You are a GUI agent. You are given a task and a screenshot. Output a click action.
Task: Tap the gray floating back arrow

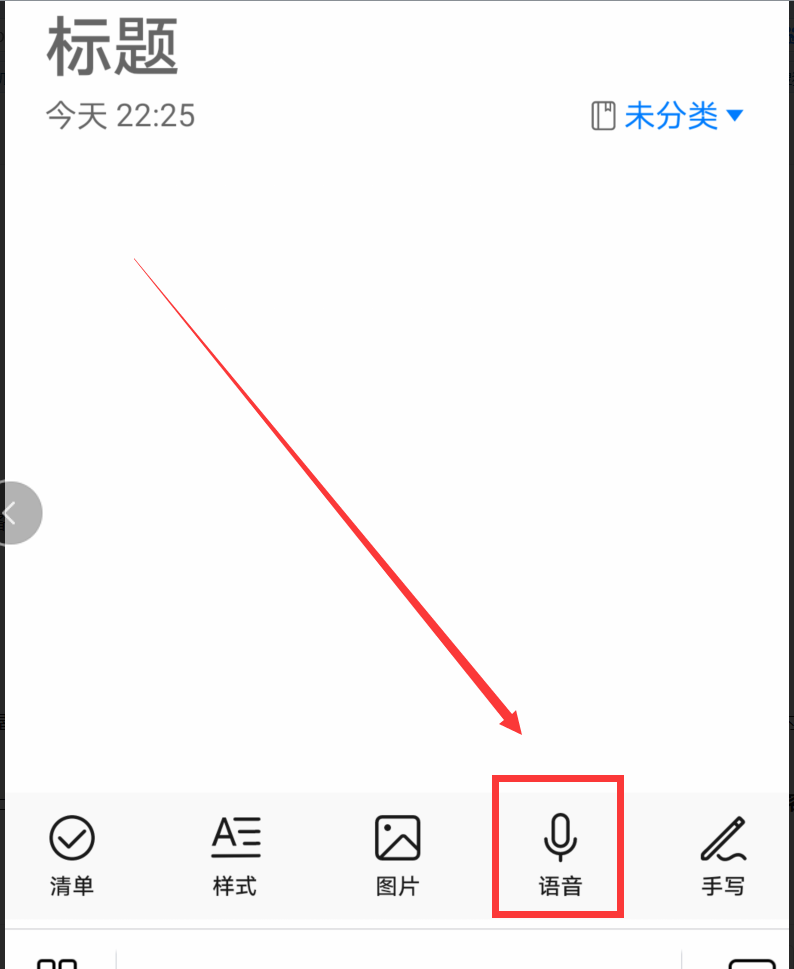[x=17, y=513]
